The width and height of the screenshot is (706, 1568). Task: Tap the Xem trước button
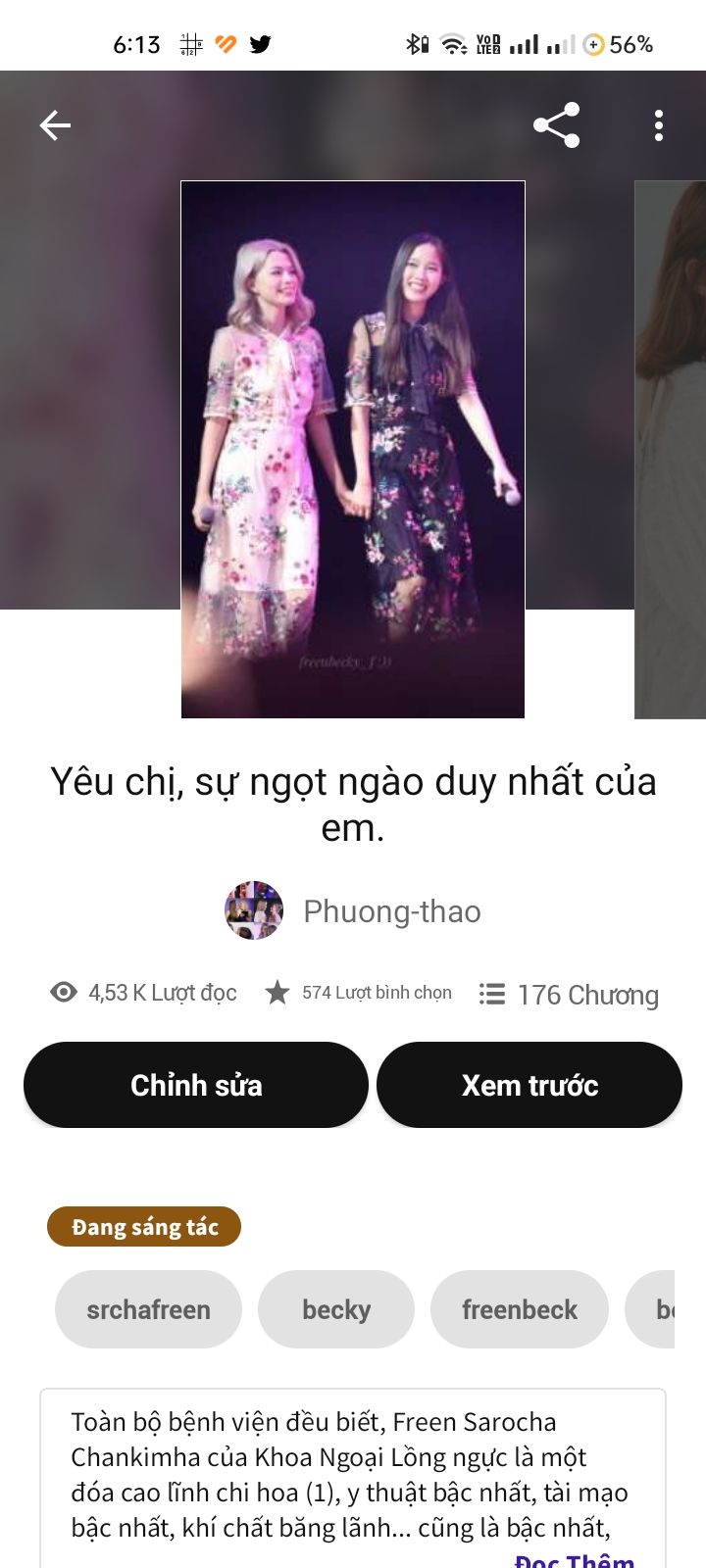529,1085
